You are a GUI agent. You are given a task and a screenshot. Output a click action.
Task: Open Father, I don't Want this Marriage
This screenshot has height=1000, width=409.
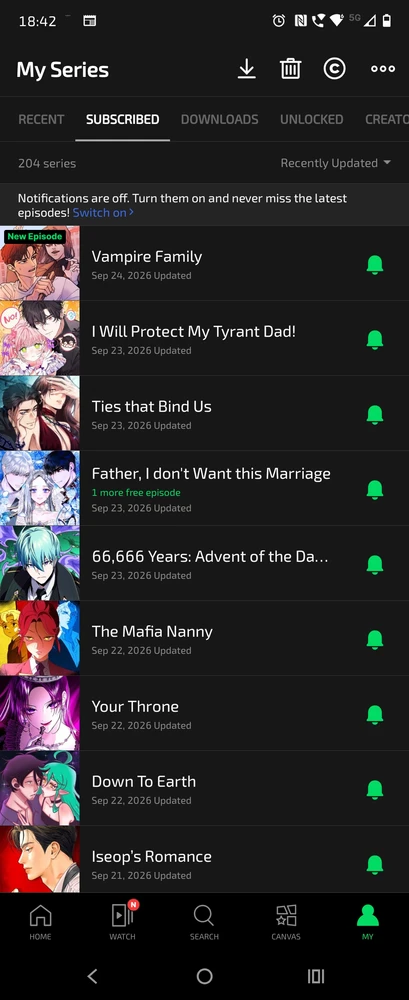204,489
